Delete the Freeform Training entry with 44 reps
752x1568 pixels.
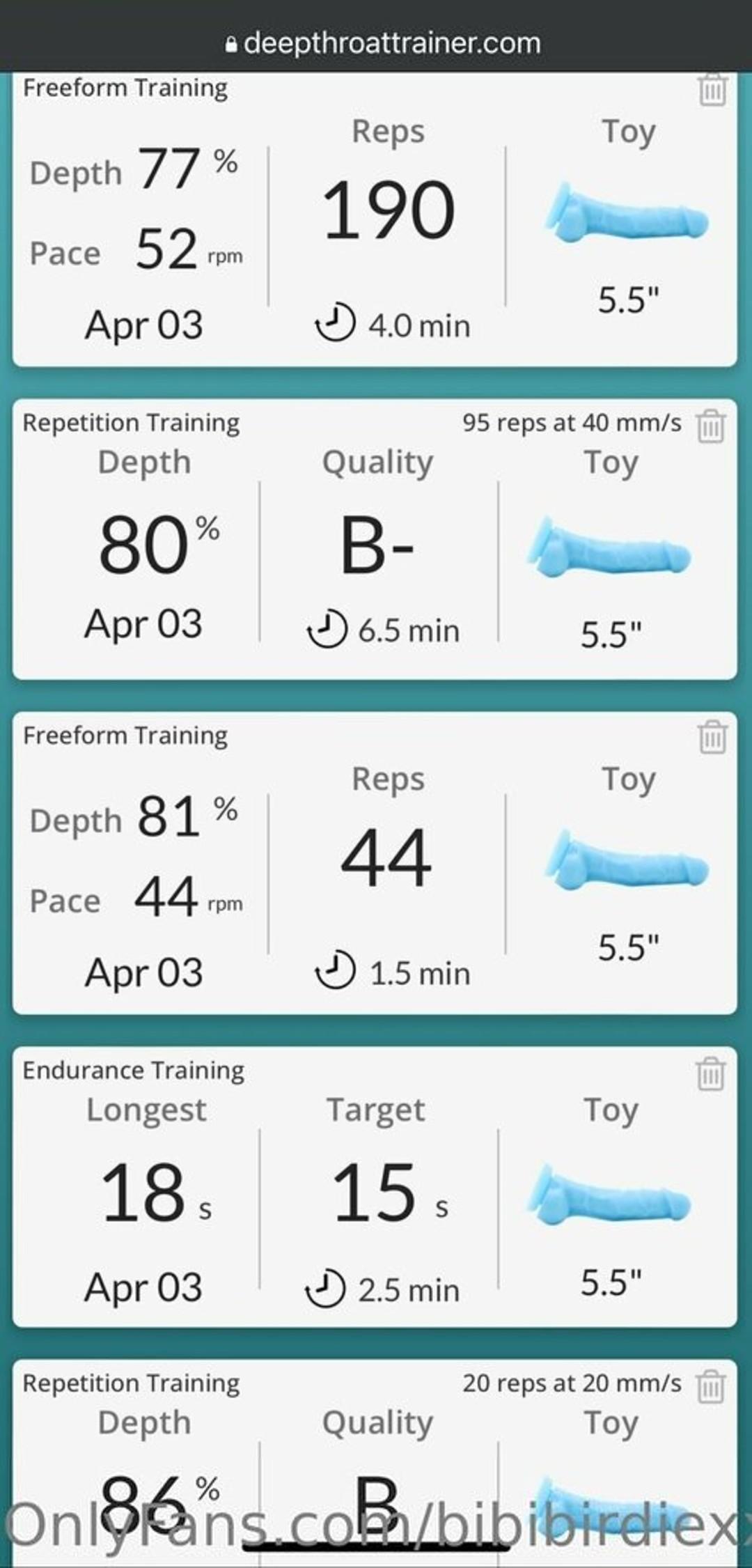pos(712,737)
